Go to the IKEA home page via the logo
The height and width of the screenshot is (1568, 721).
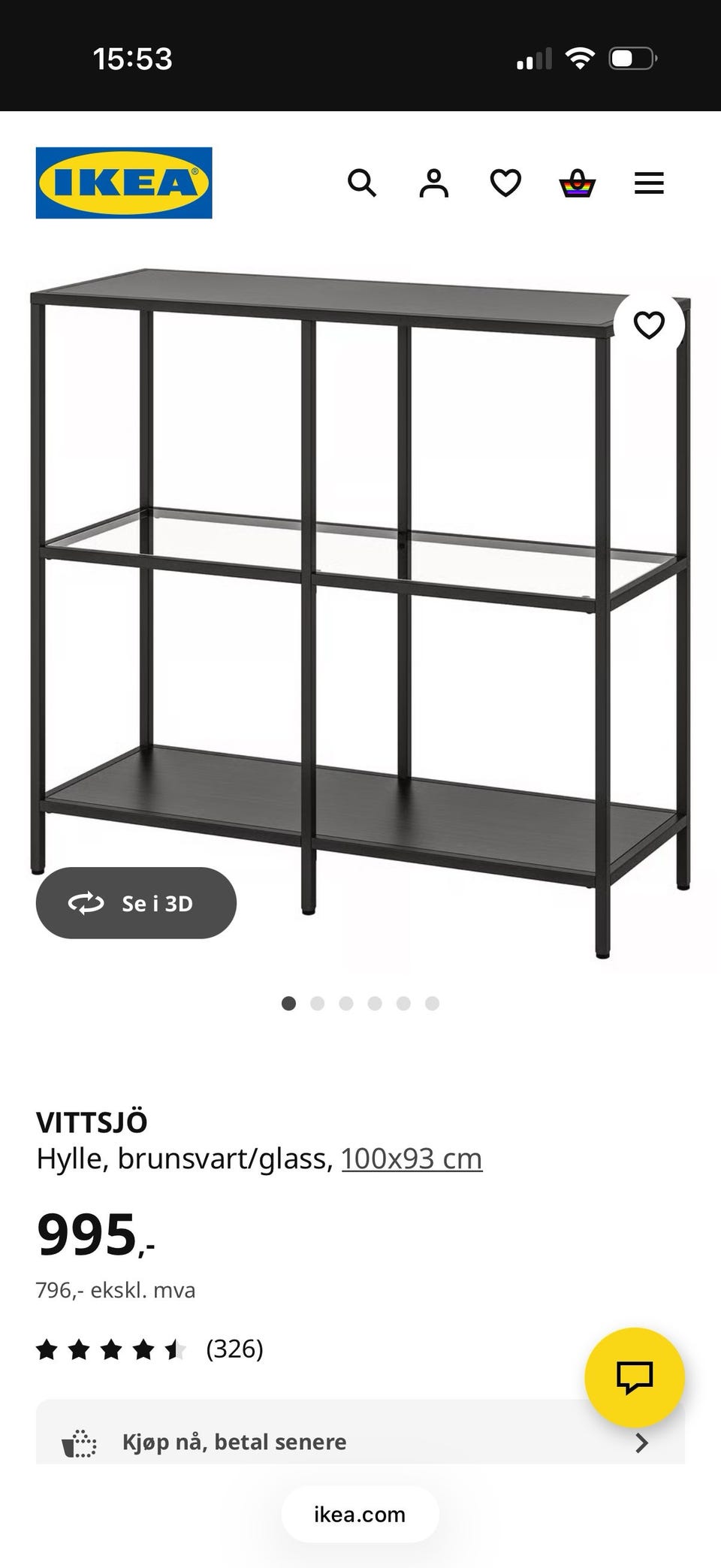[124, 183]
